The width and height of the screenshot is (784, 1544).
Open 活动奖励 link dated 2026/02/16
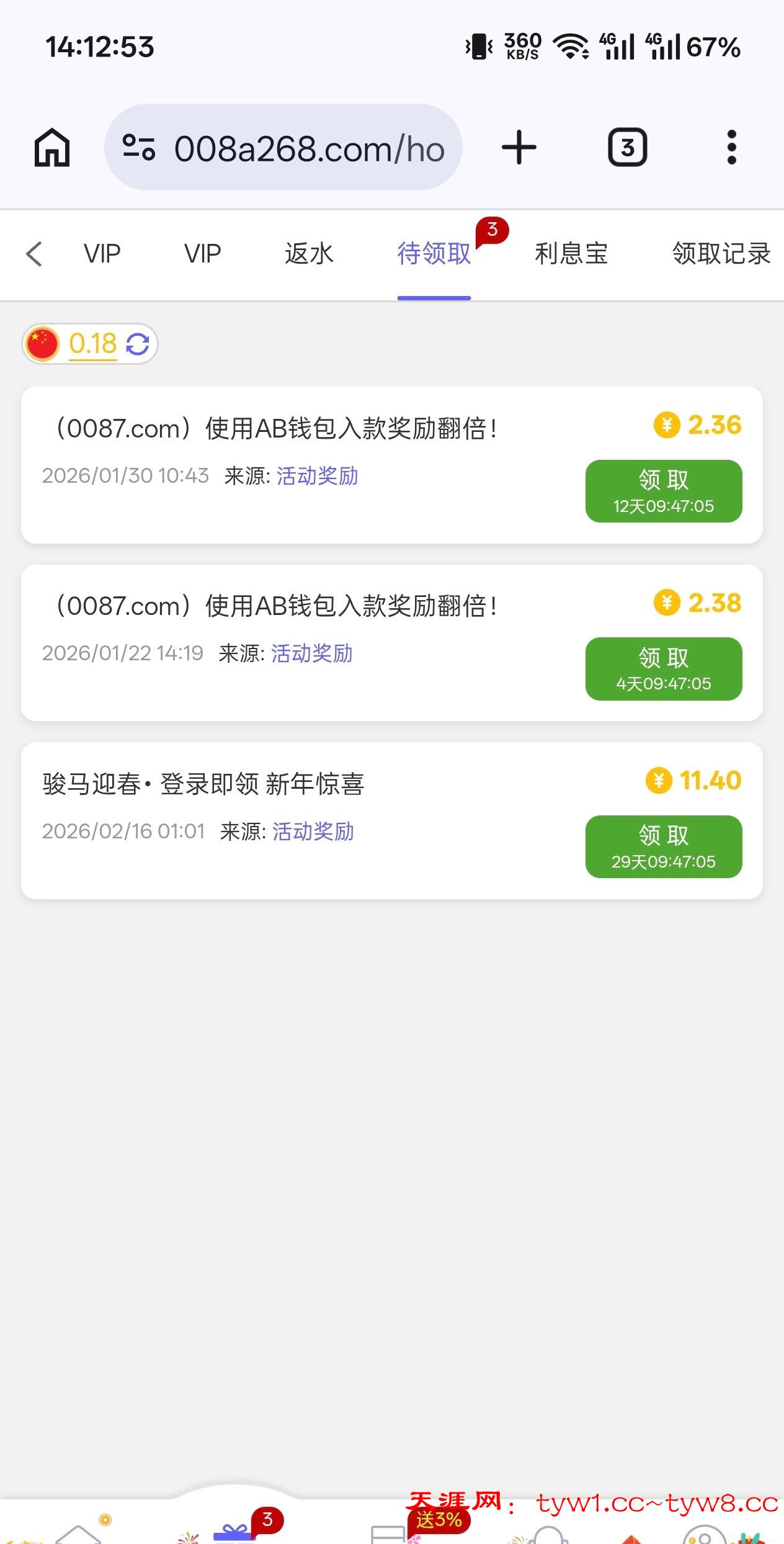(313, 832)
